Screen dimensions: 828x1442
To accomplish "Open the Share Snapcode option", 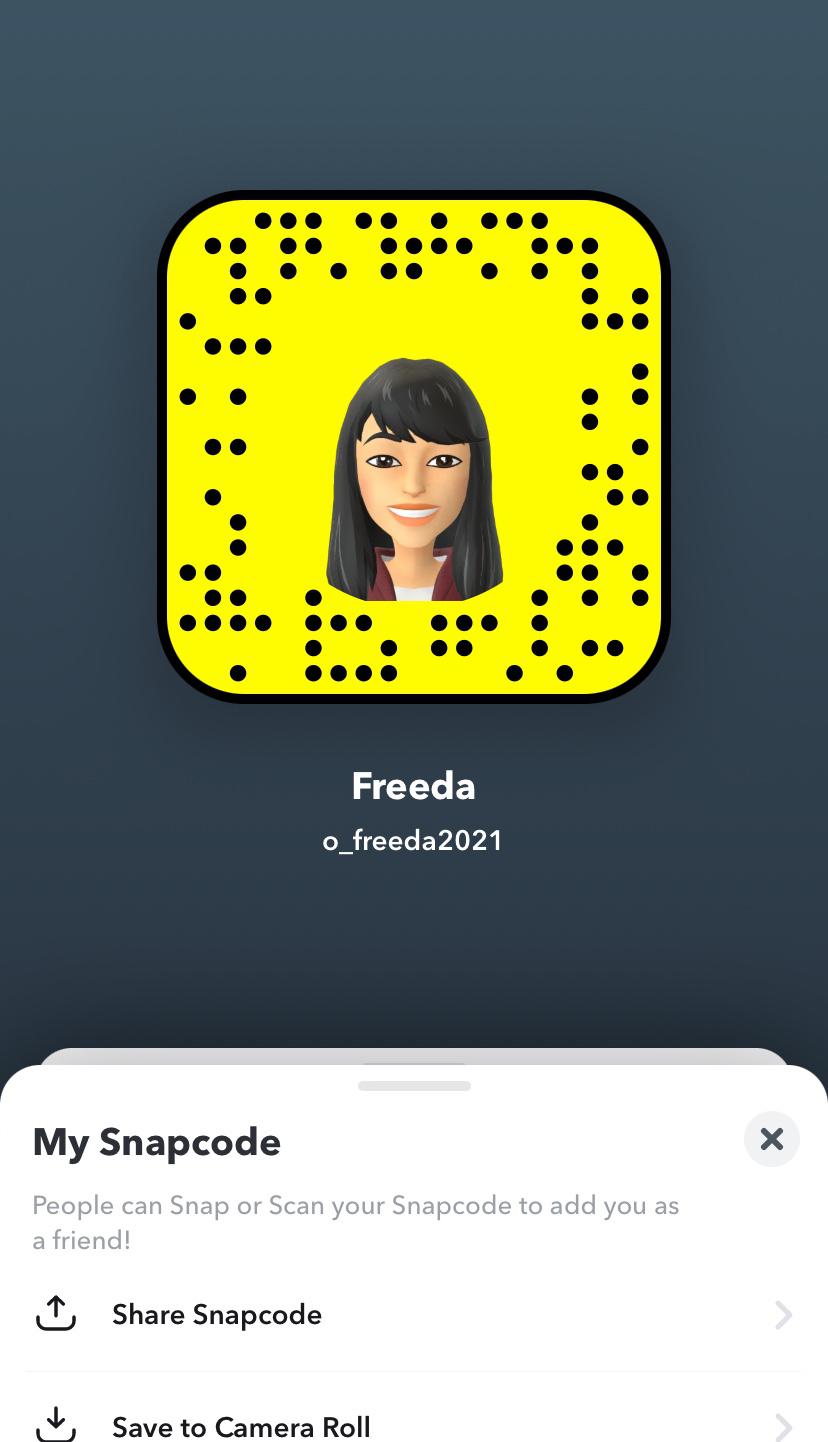I will [x=414, y=1314].
